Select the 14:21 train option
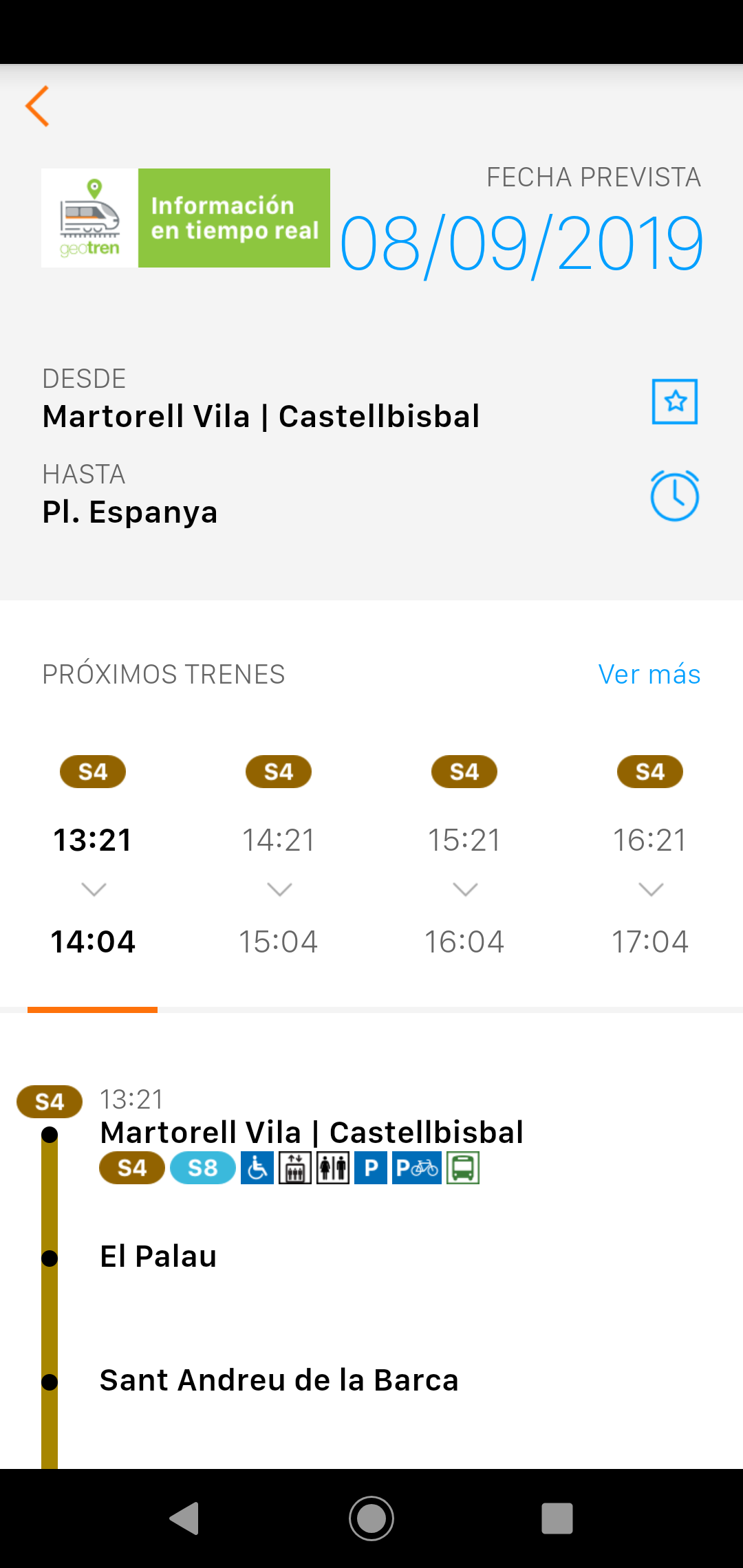 coord(279,856)
